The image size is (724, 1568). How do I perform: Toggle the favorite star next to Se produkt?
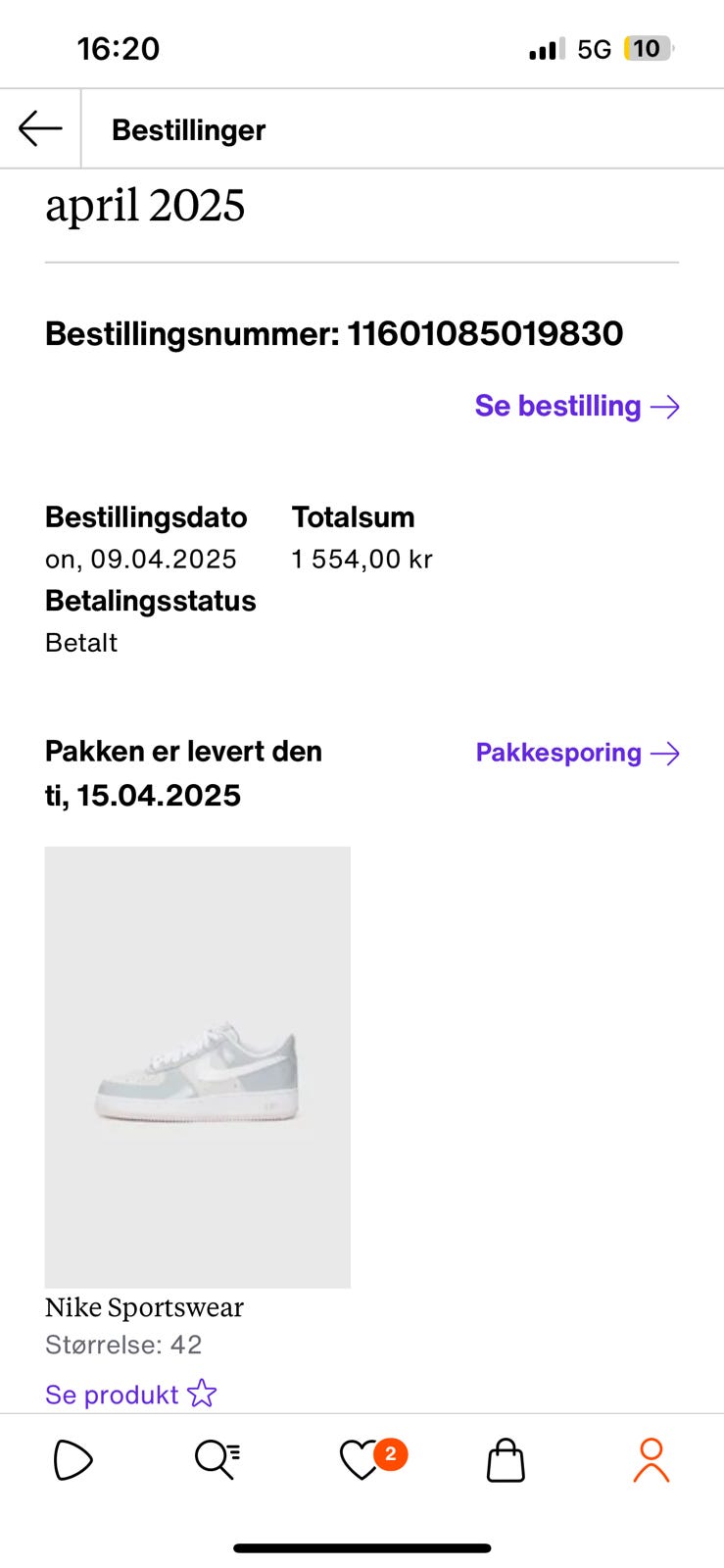[203, 1394]
